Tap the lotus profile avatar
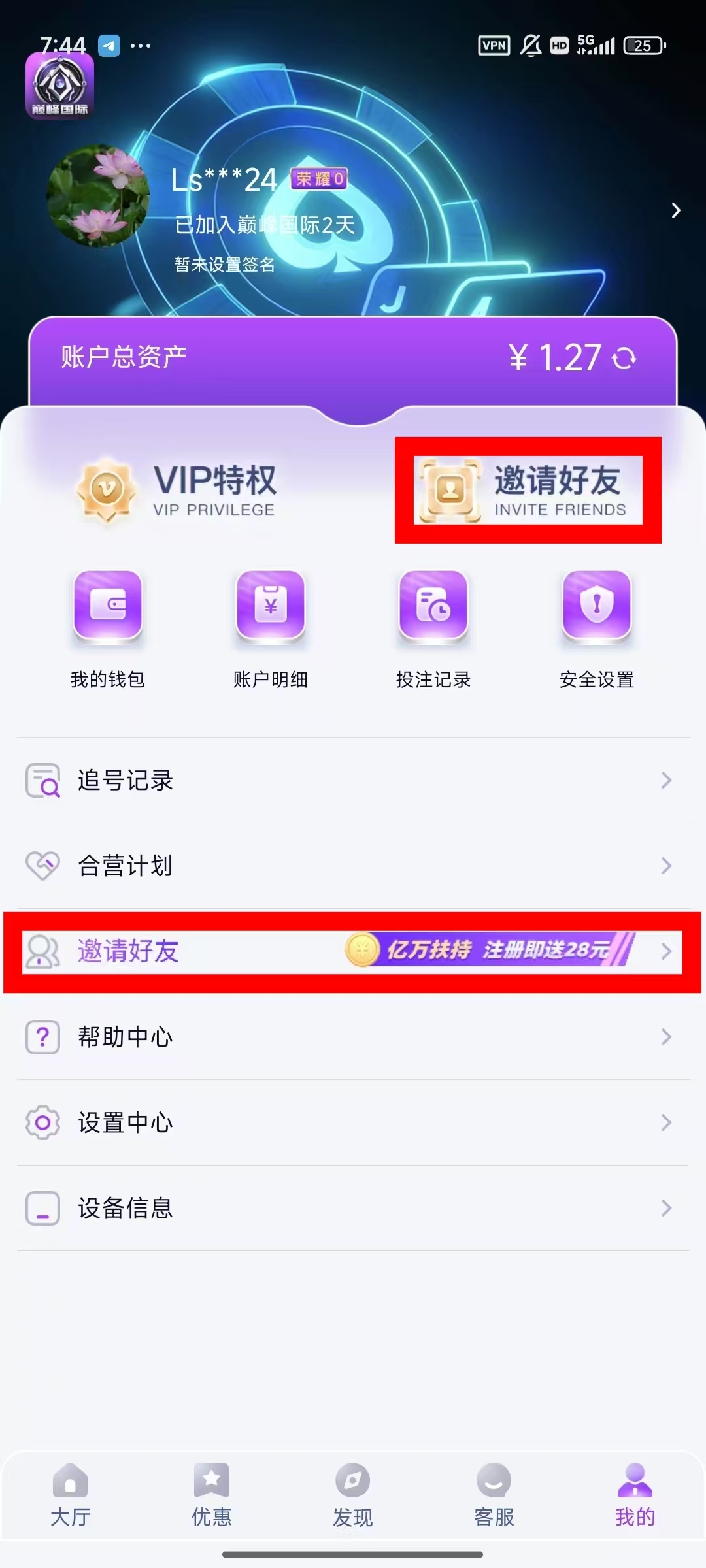Image resolution: width=706 pixels, height=1568 pixels. pyautogui.click(x=98, y=196)
